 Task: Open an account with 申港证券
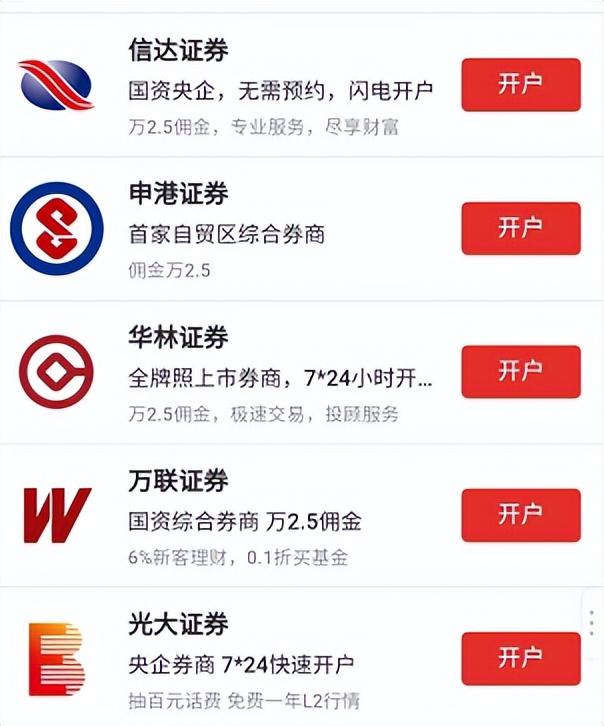pyautogui.click(x=520, y=228)
